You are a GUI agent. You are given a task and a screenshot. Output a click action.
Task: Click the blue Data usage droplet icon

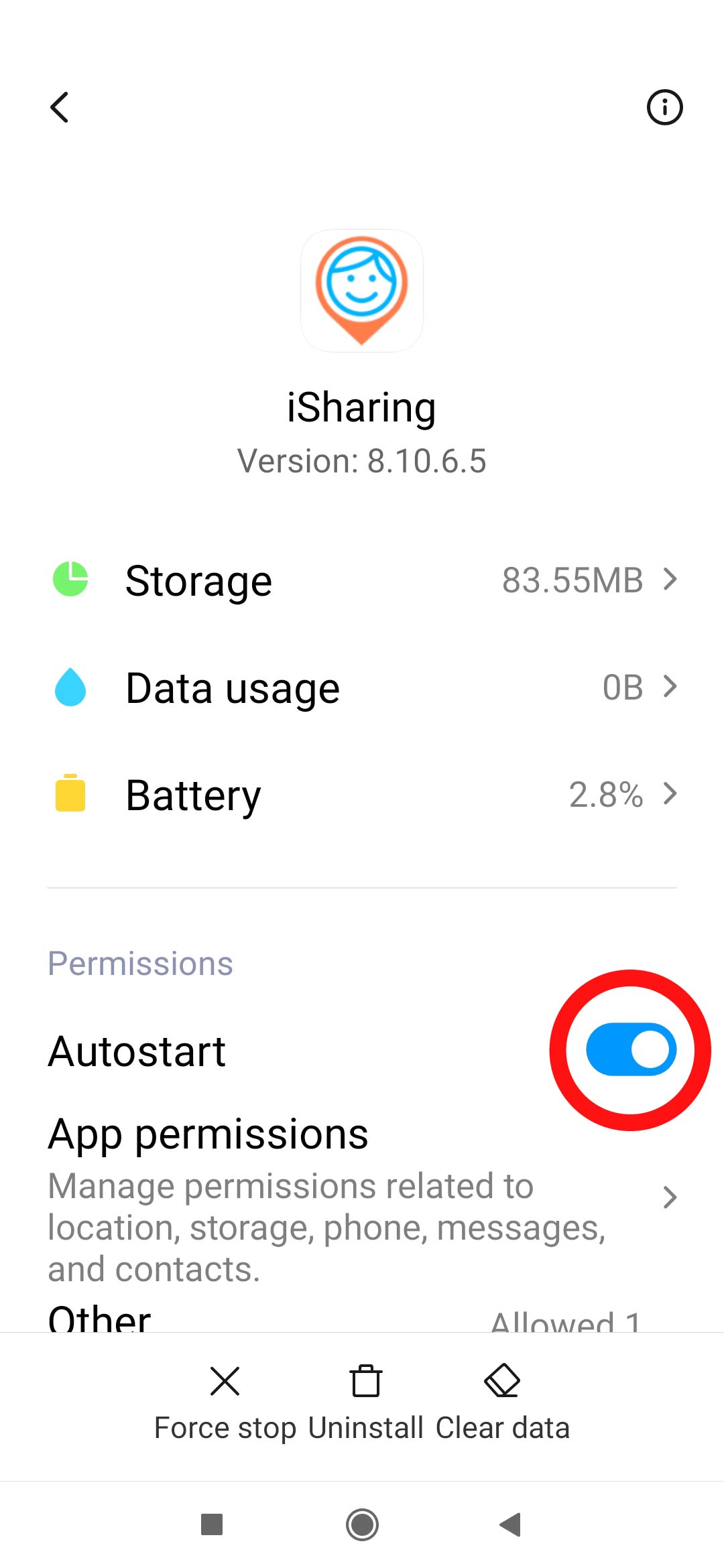coord(70,686)
